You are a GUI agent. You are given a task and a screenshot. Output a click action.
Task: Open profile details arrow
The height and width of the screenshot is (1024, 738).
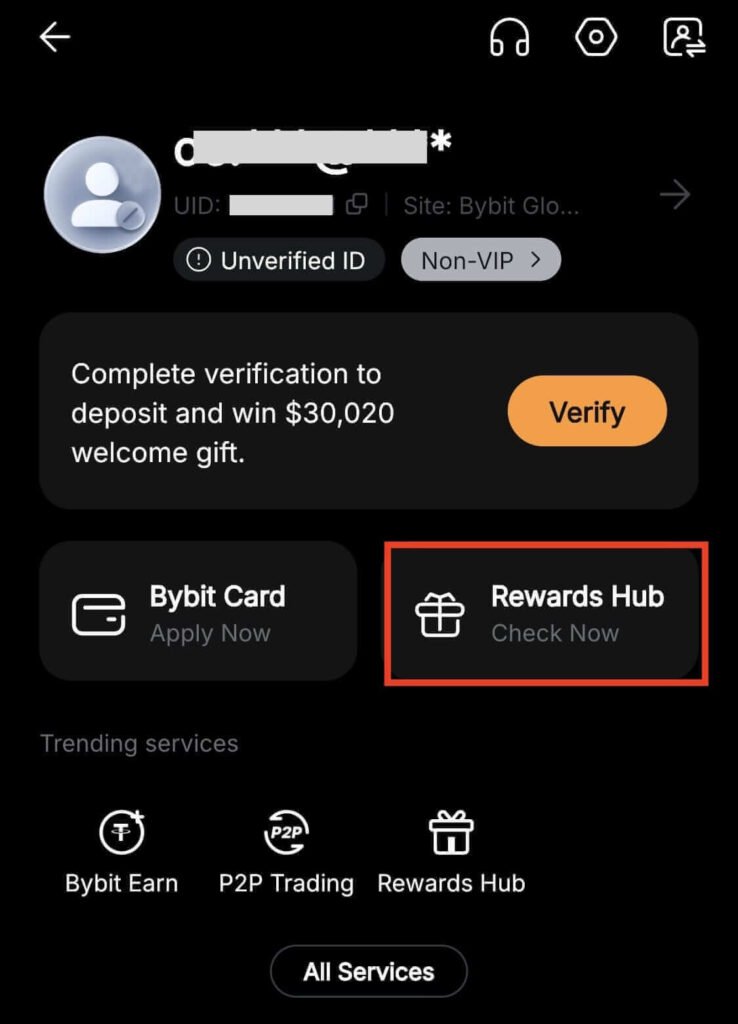coord(675,195)
